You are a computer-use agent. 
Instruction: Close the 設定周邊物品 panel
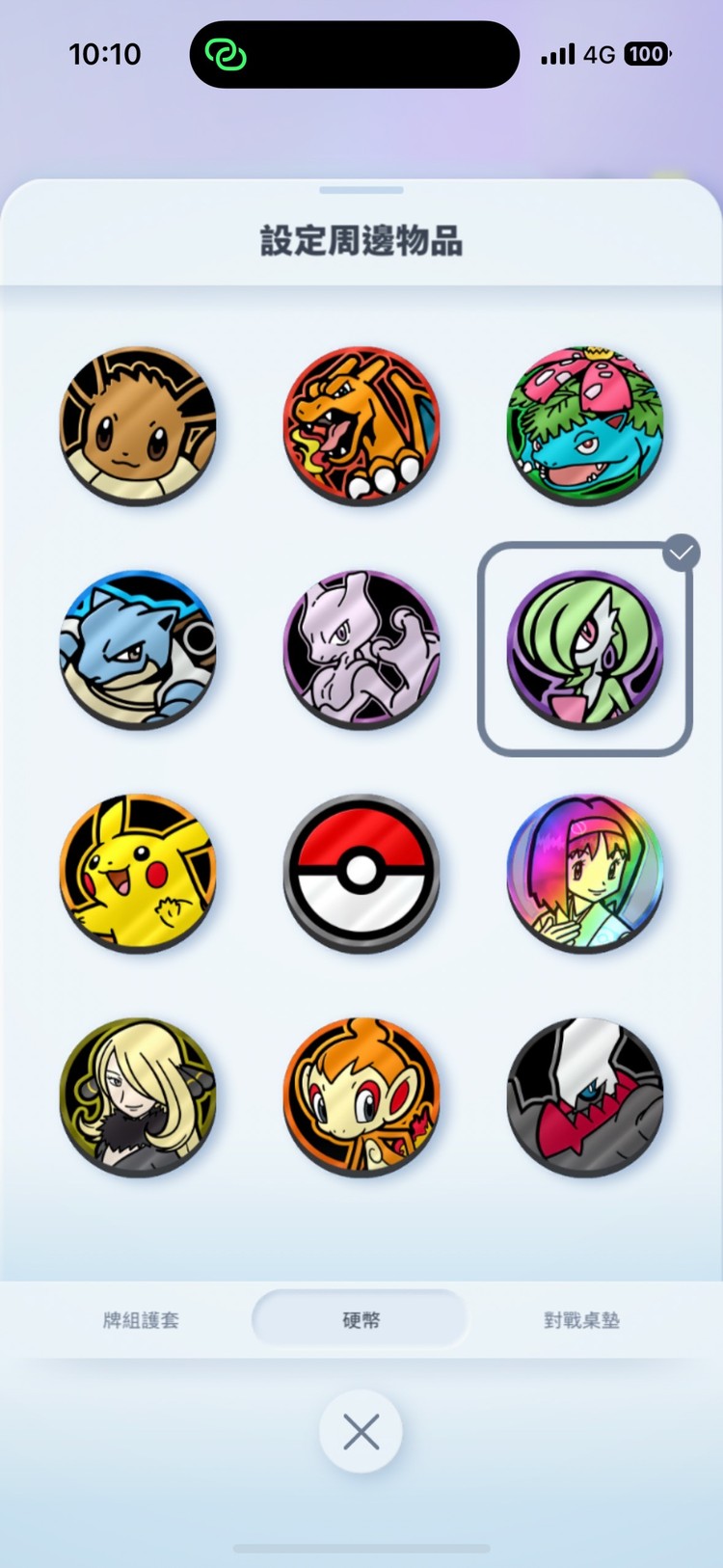[x=361, y=1432]
